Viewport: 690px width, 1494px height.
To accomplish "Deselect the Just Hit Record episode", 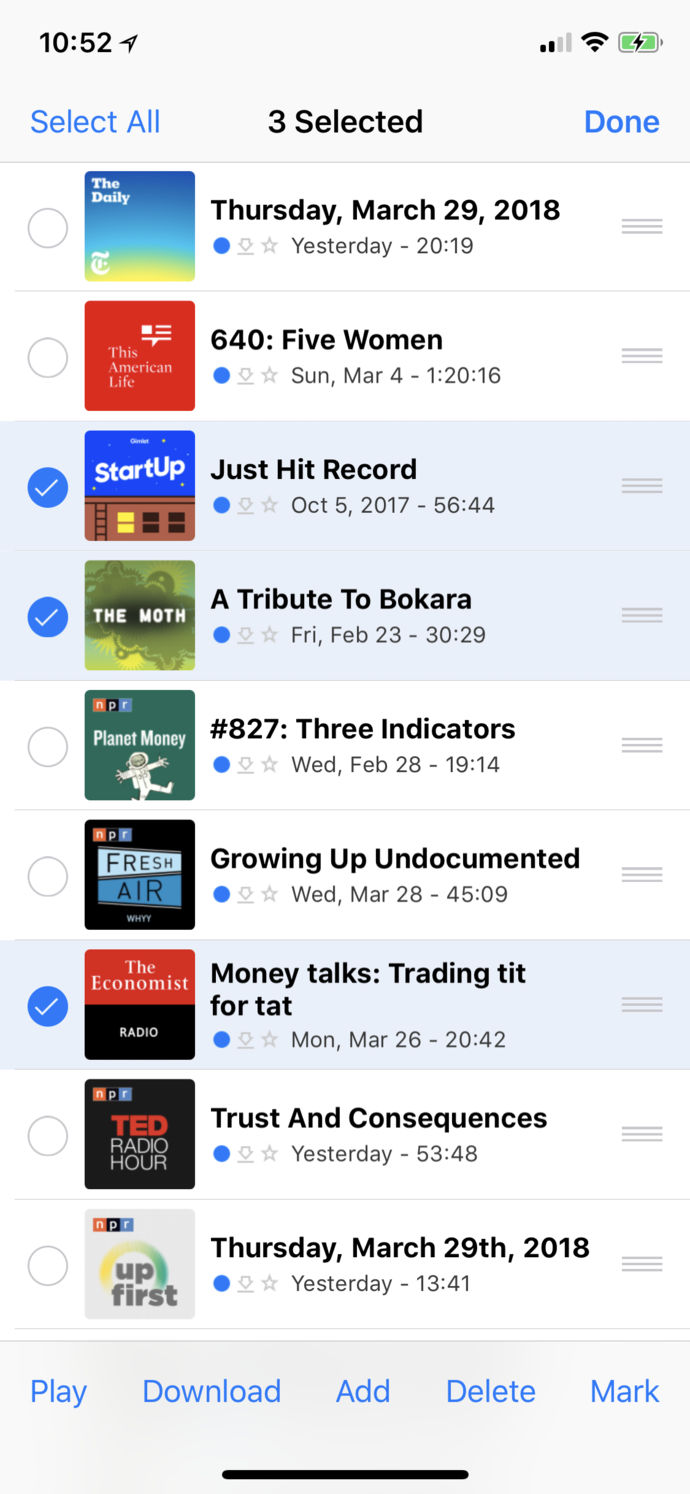I will (x=48, y=487).
